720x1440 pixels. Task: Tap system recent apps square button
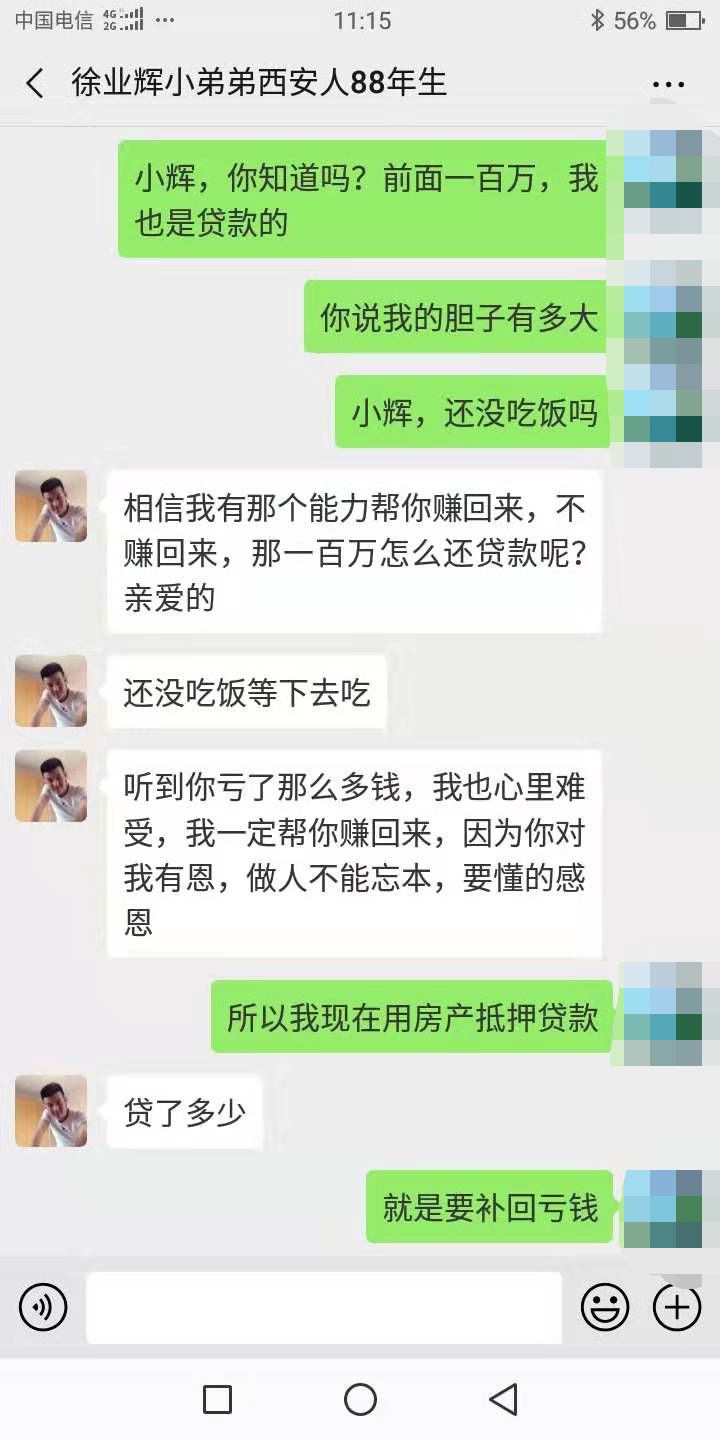tap(217, 1399)
